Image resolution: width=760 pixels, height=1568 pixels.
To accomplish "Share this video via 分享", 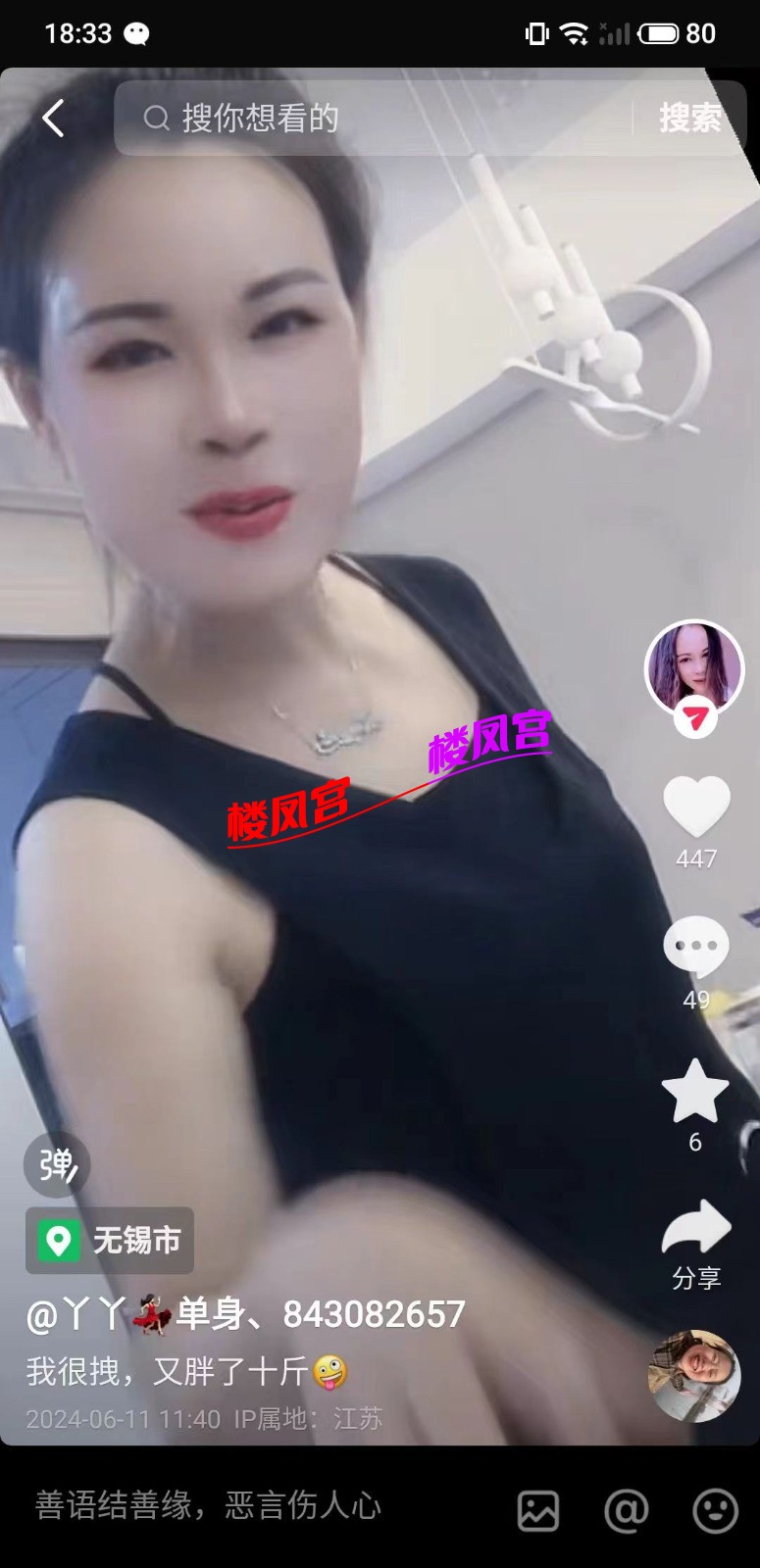I will click(696, 1229).
